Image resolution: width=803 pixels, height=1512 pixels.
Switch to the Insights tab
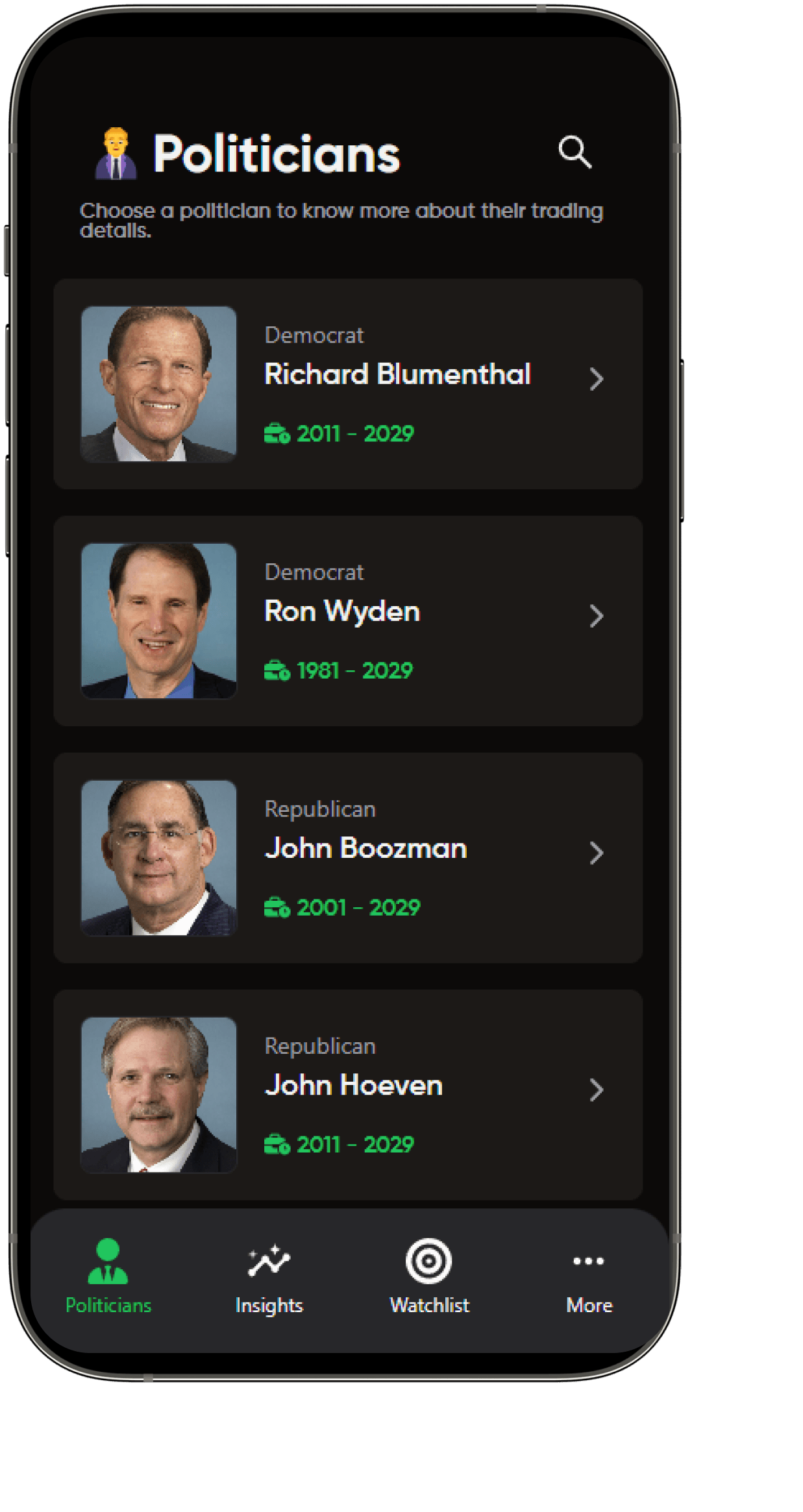[269, 1276]
